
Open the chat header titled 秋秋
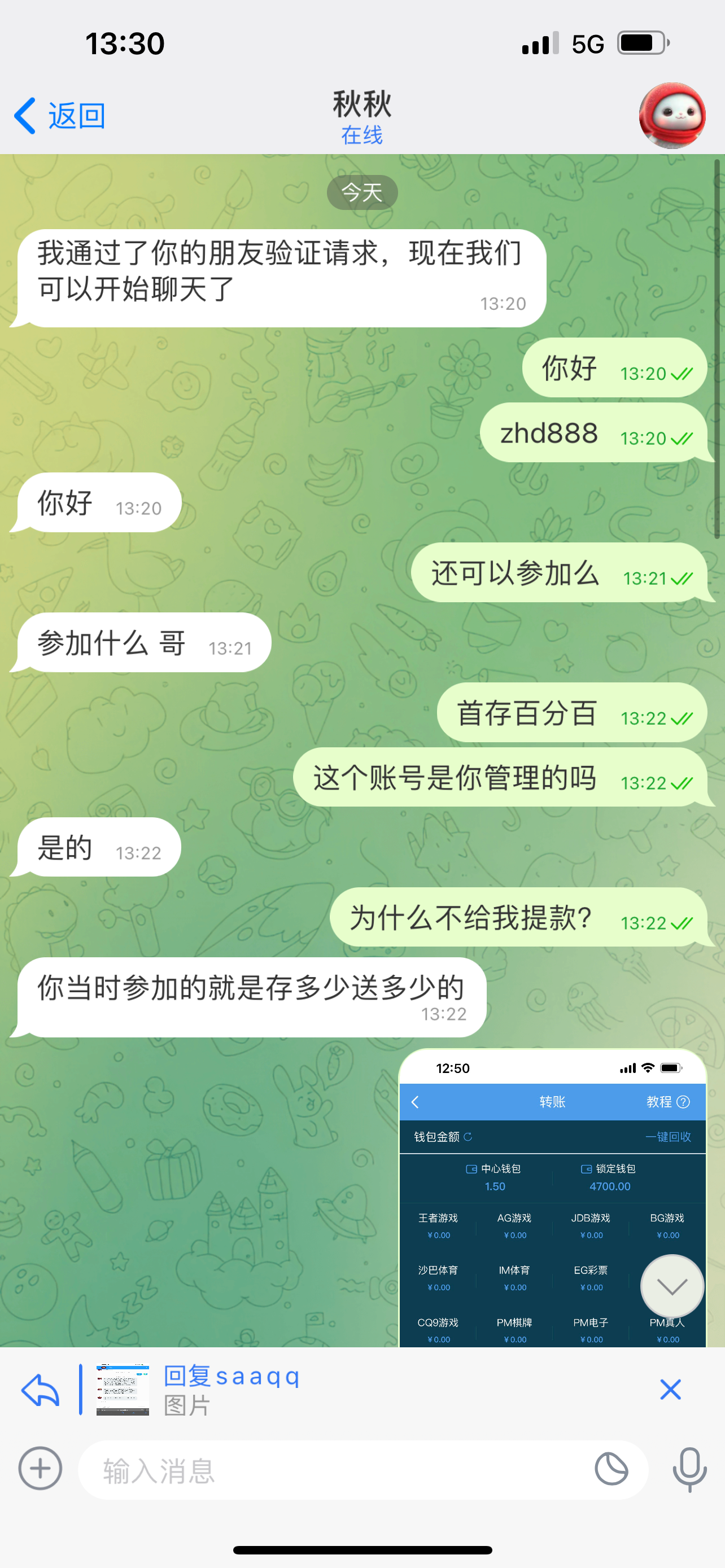tap(361, 116)
